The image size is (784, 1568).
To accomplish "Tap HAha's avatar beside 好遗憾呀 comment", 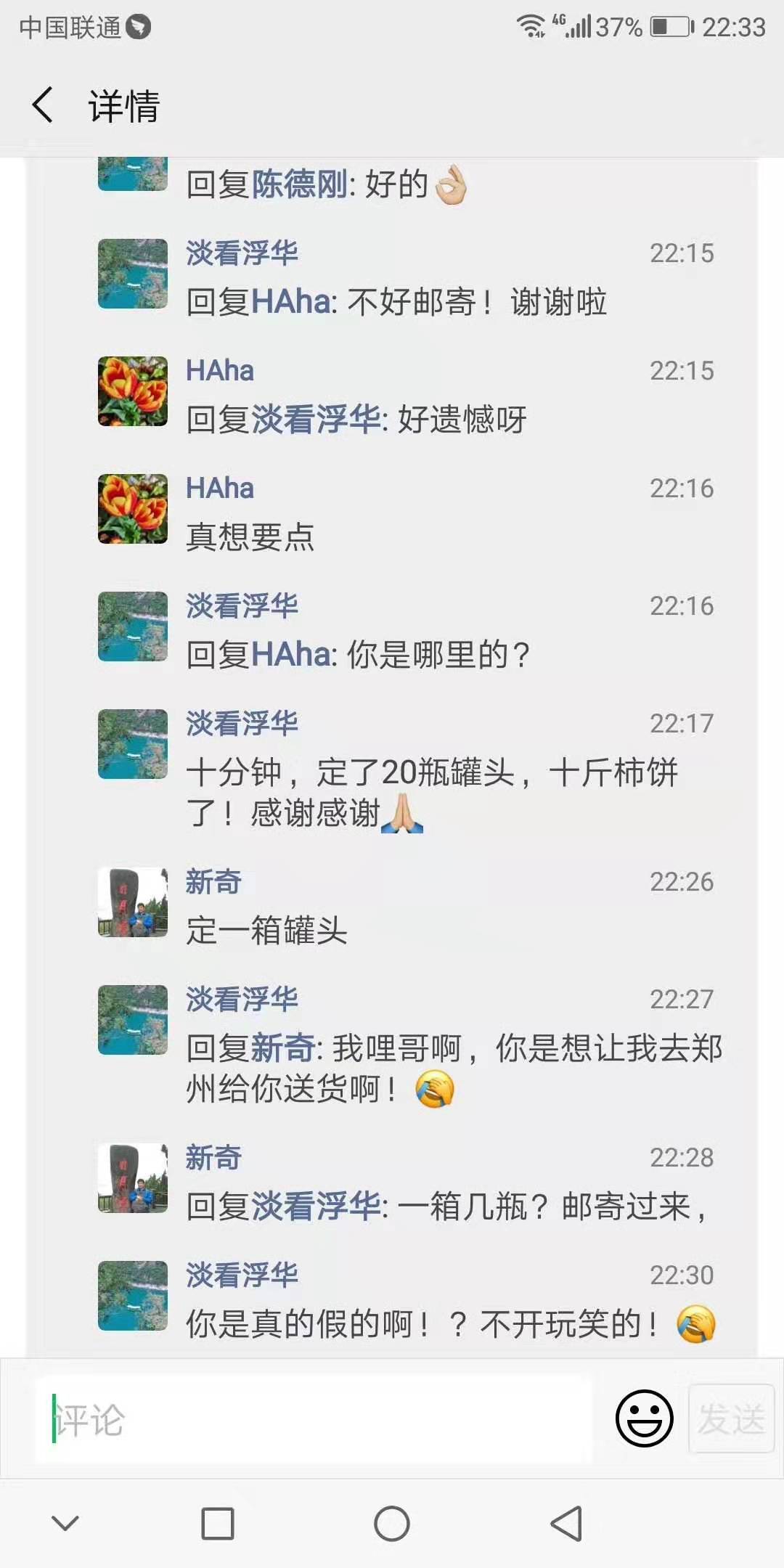I will pyautogui.click(x=133, y=391).
